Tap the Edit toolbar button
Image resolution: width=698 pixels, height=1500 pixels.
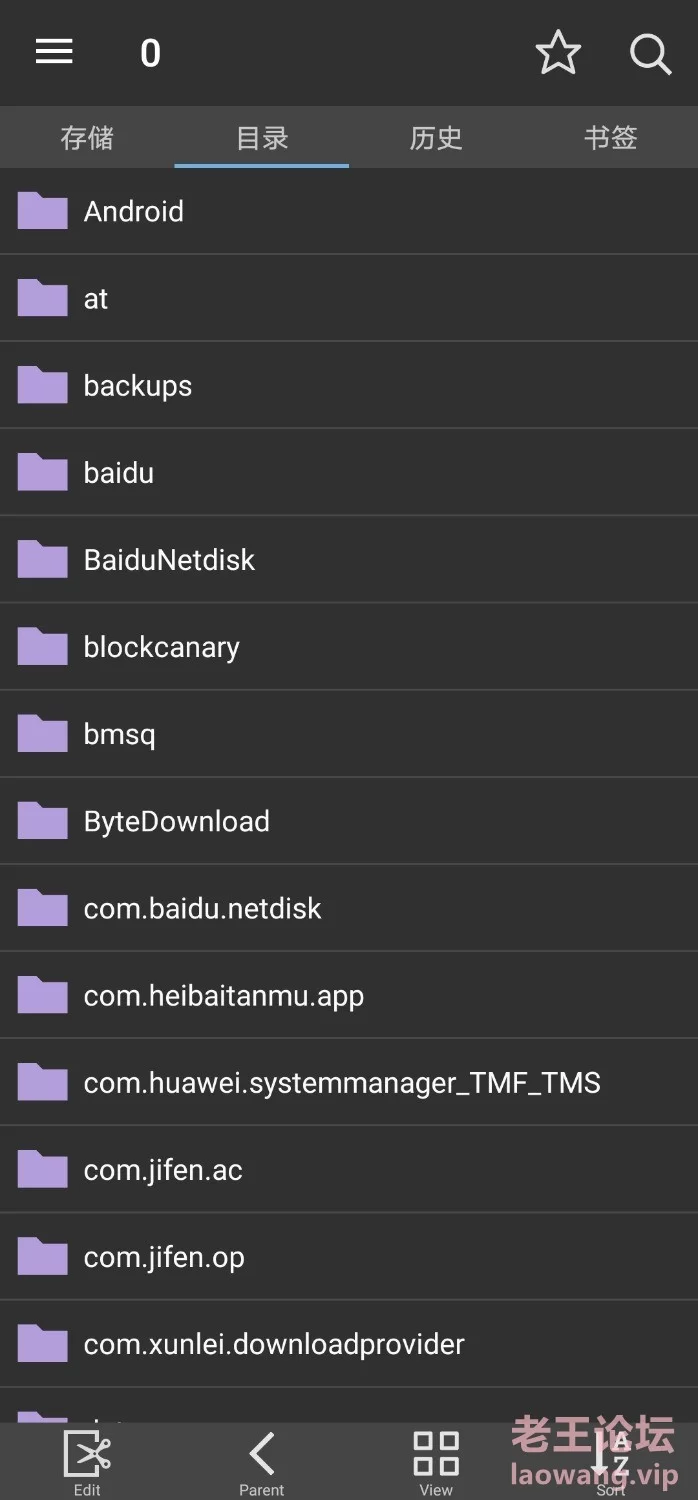point(87,1462)
